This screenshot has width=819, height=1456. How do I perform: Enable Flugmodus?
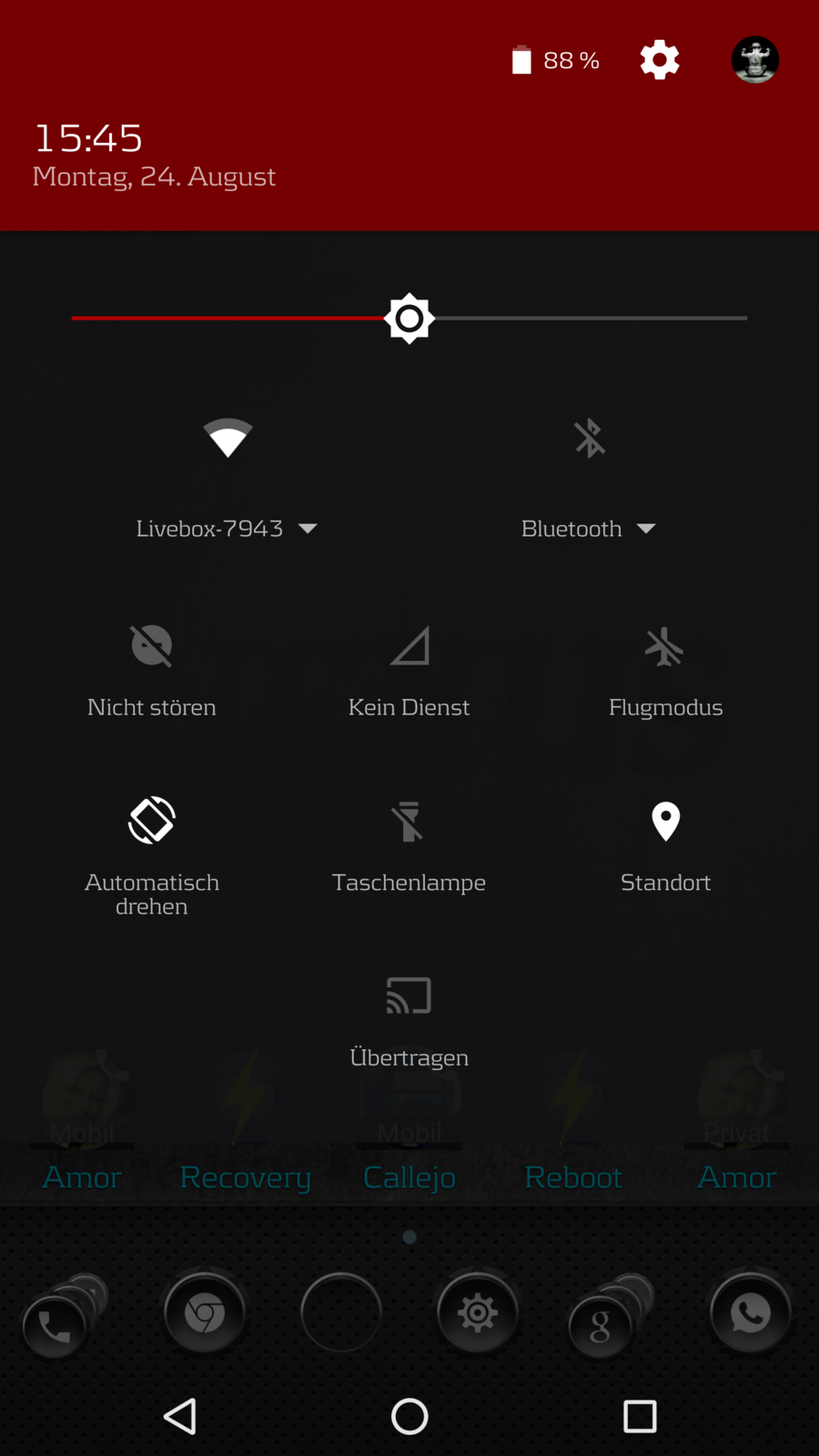[x=665, y=647]
